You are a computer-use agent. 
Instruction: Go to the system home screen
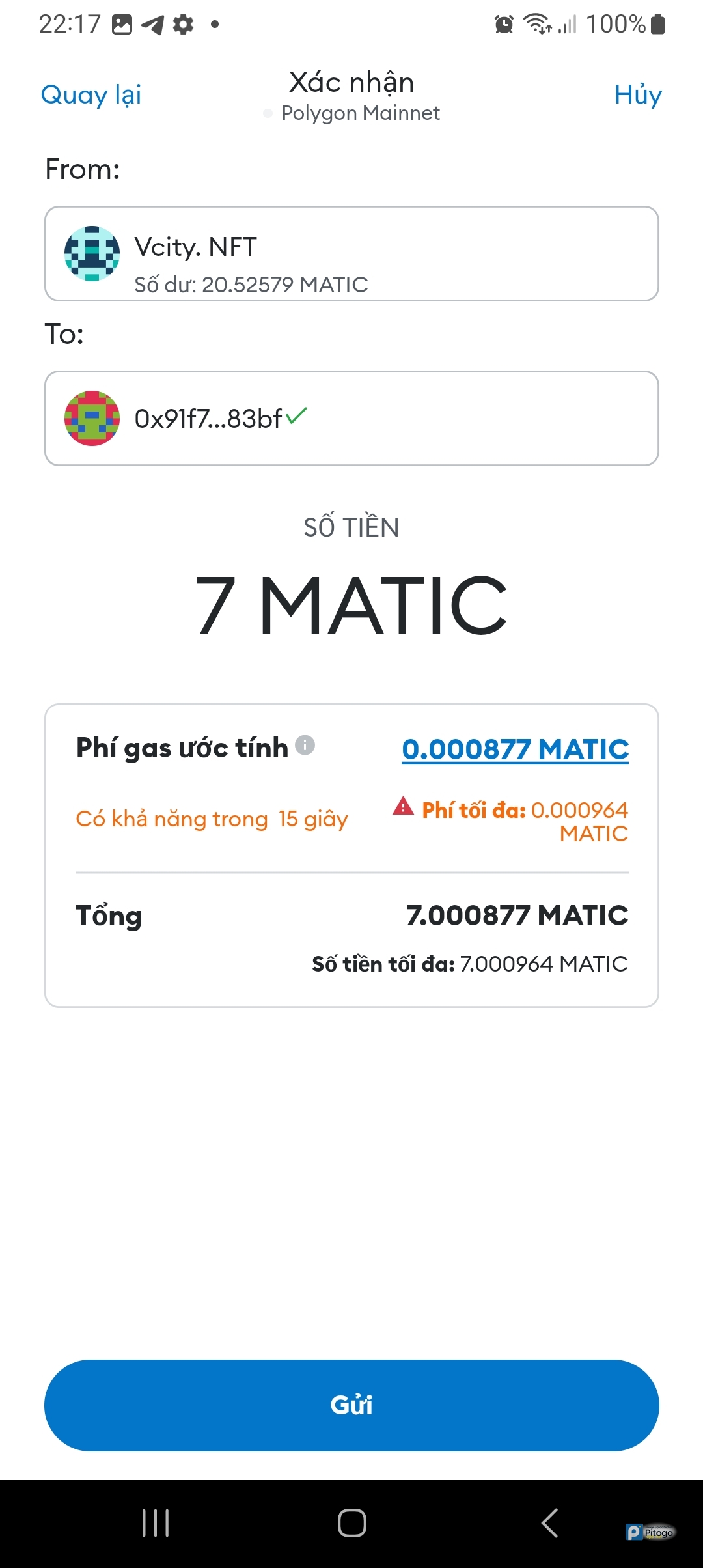[351, 1523]
